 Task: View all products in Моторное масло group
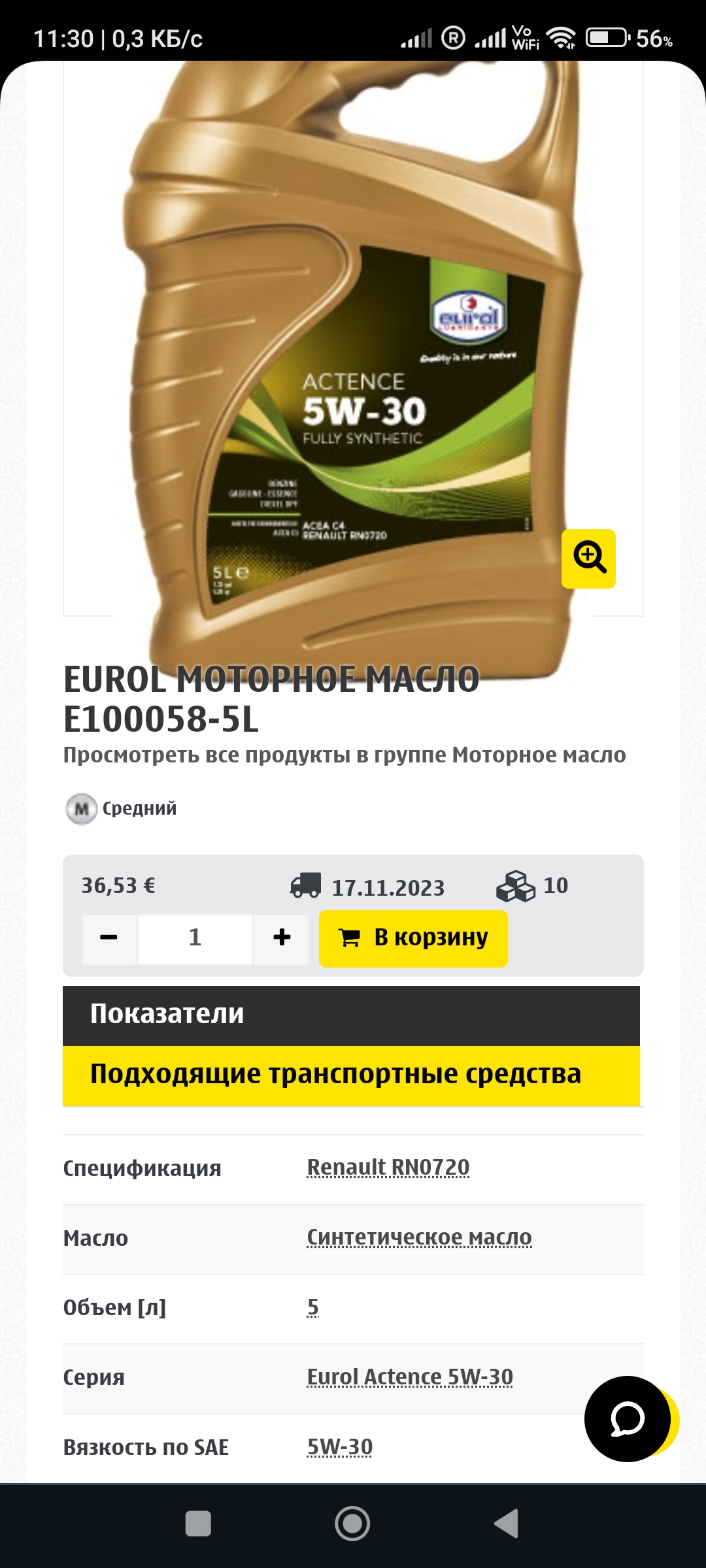tap(344, 755)
